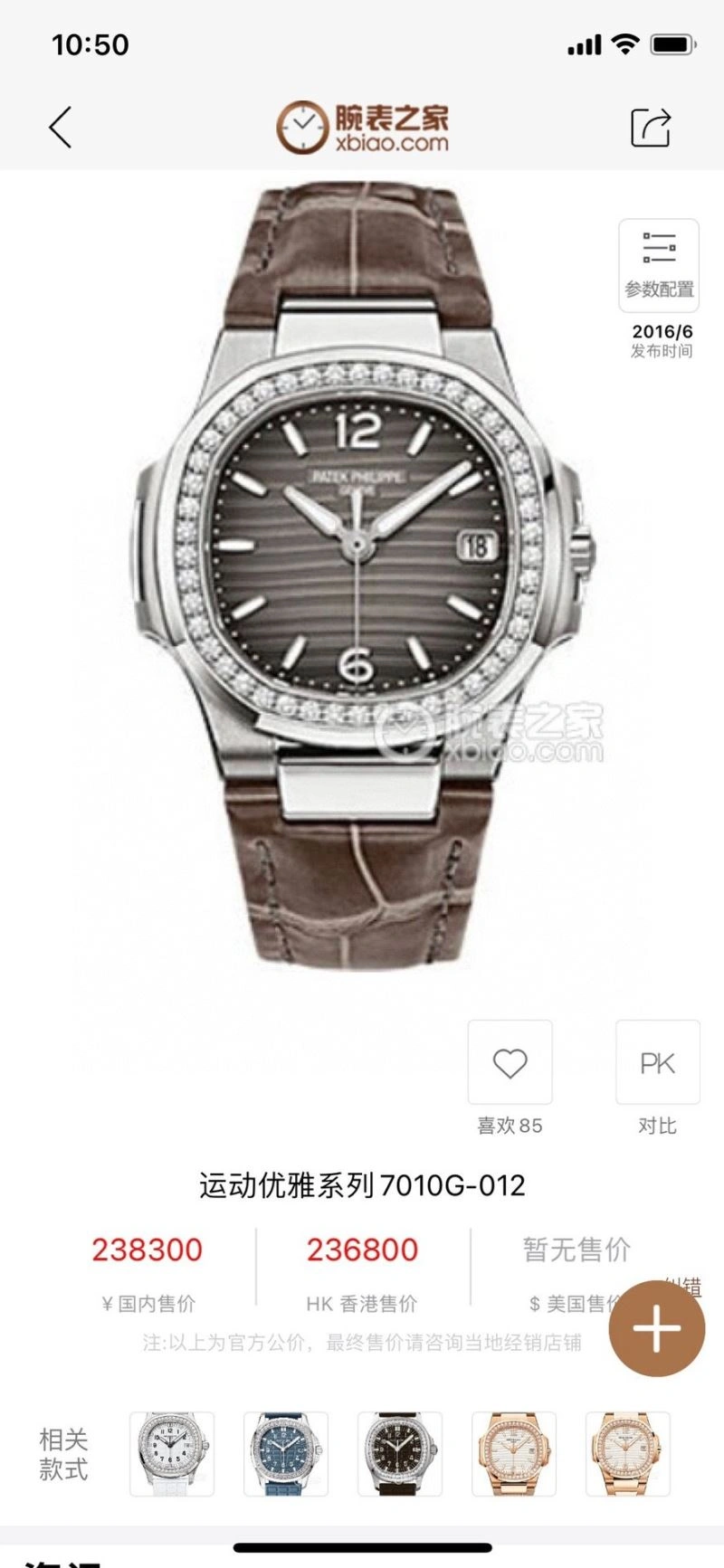The width and height of the screenshot is (724, 1568).
Task: View the main watch product image
Action: pyautogui.click(x=362, y=579)
